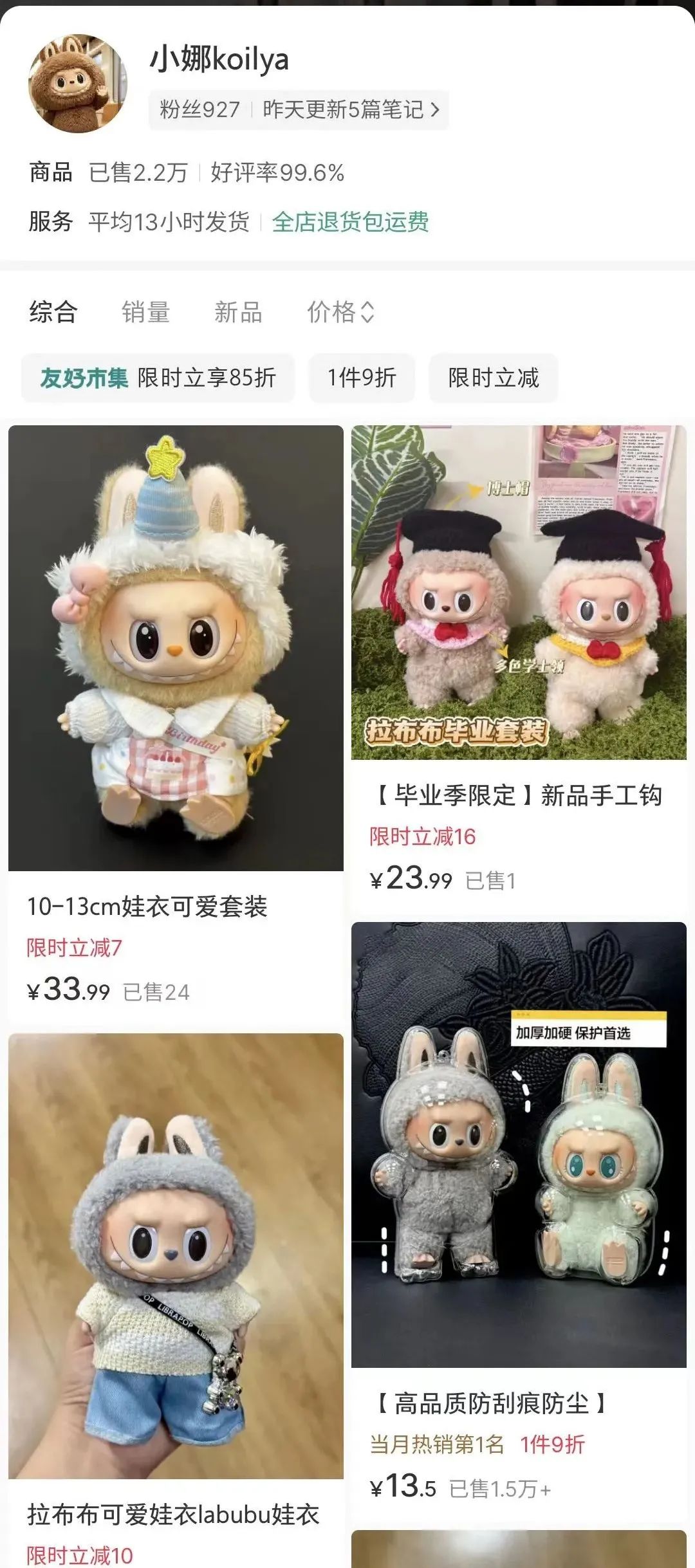The image size is (695, 1568).
Task: Sort products by 销量
Action: [146, 312]
